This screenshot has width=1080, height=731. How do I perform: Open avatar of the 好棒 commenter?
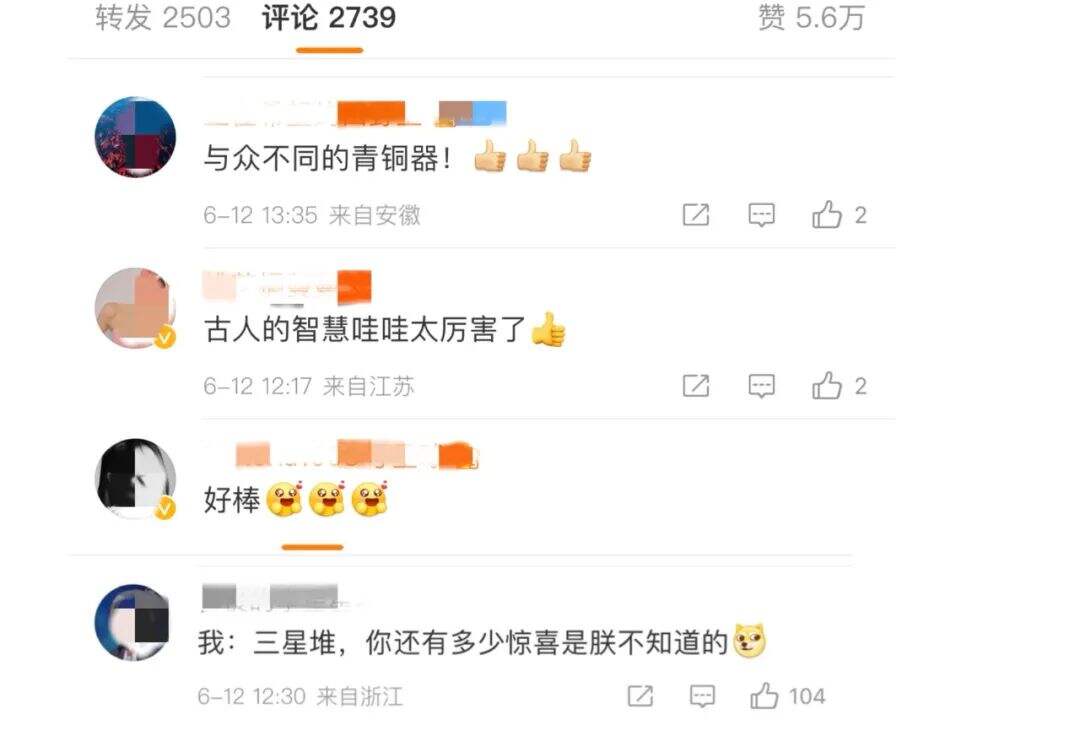[135, 479]
